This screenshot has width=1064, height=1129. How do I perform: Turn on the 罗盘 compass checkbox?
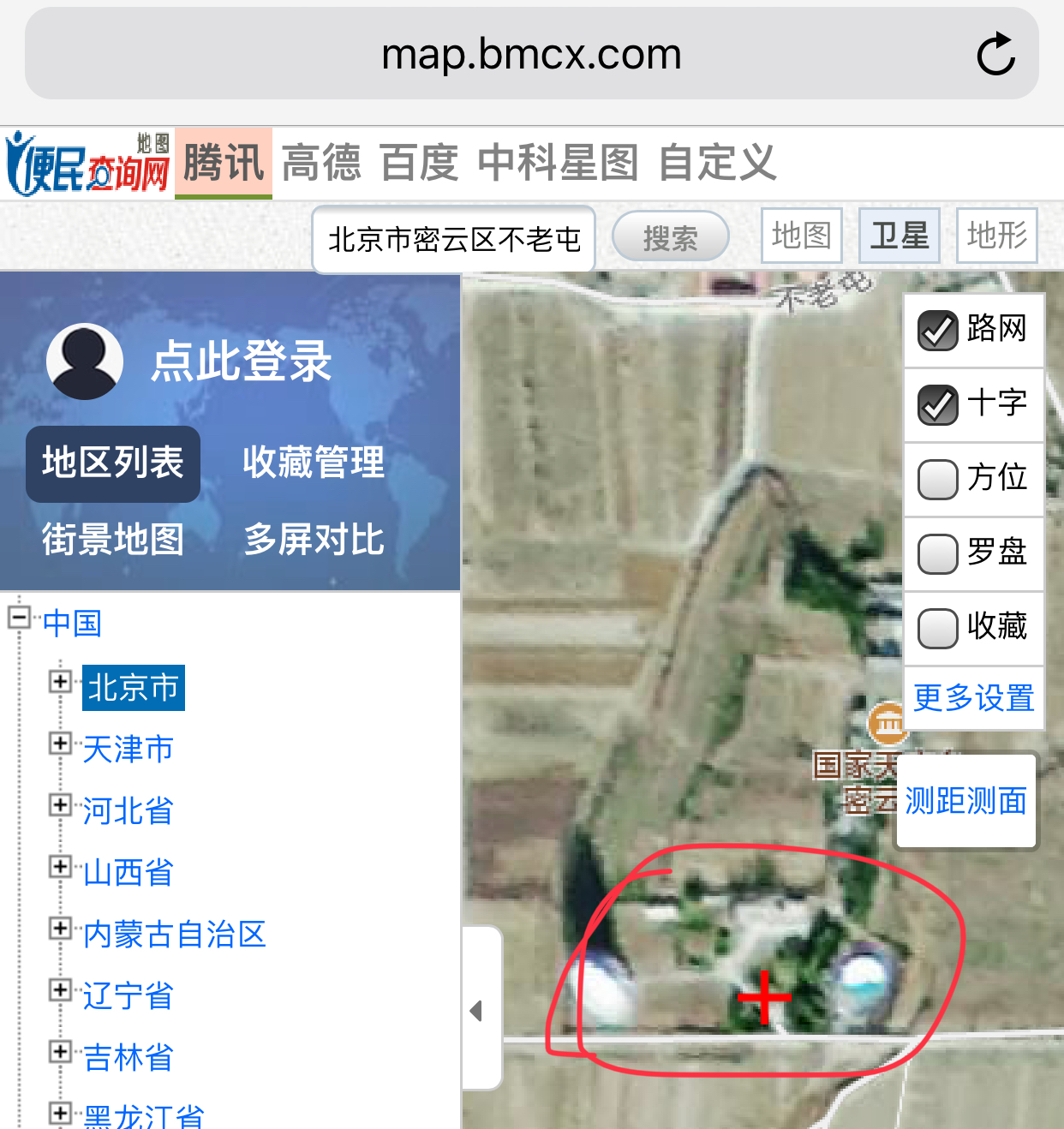click(x=937, y=553)
